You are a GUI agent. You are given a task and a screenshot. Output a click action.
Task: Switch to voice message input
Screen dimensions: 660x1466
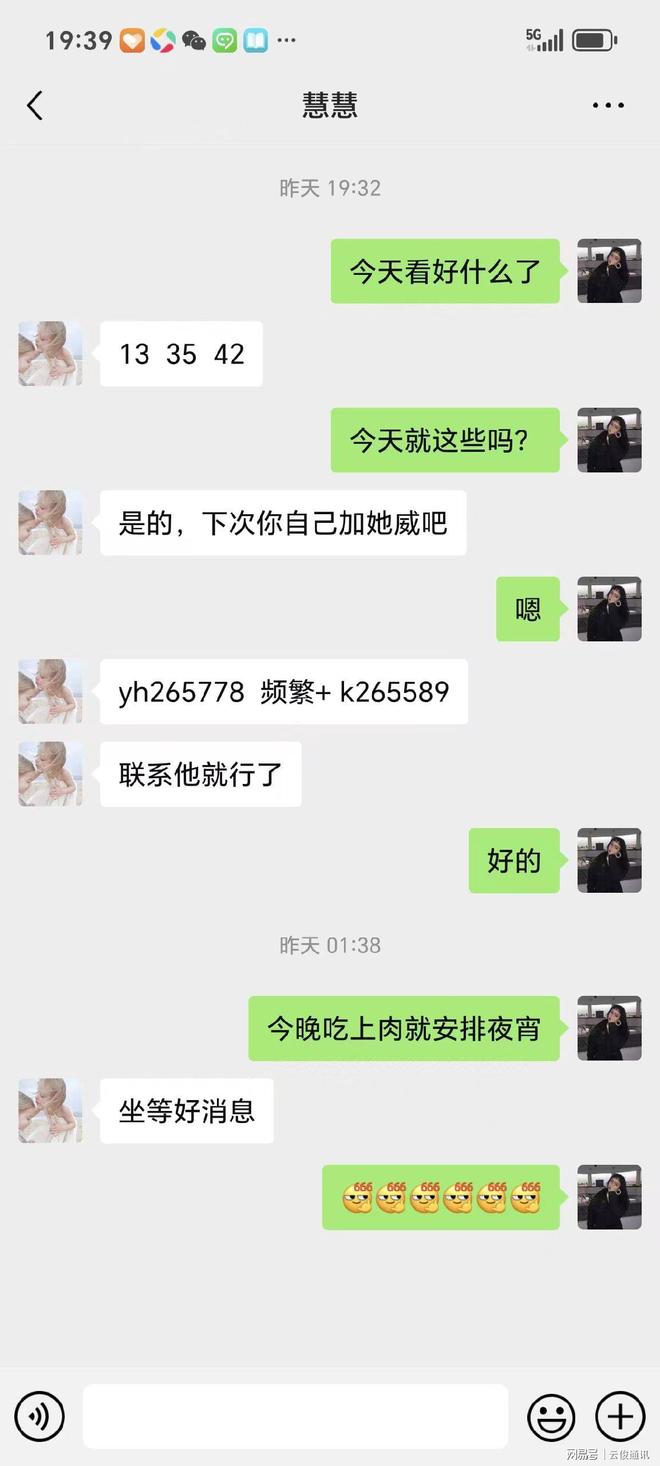40,1416
